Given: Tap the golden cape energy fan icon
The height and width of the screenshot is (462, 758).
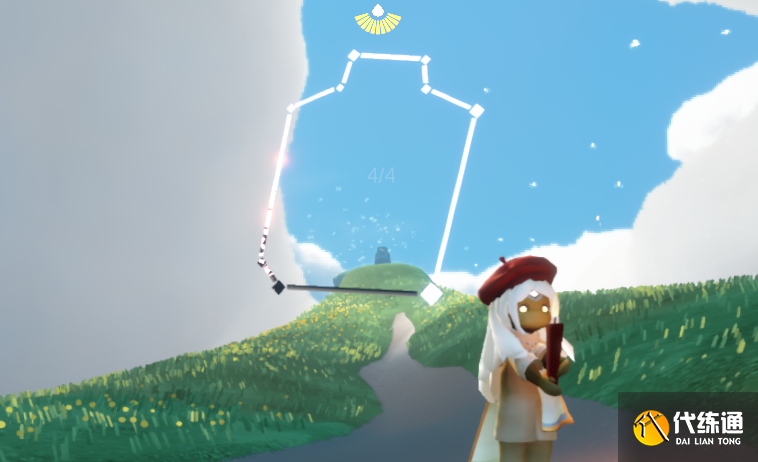Looking at the screenshot, I should click(x=378, y=19).
